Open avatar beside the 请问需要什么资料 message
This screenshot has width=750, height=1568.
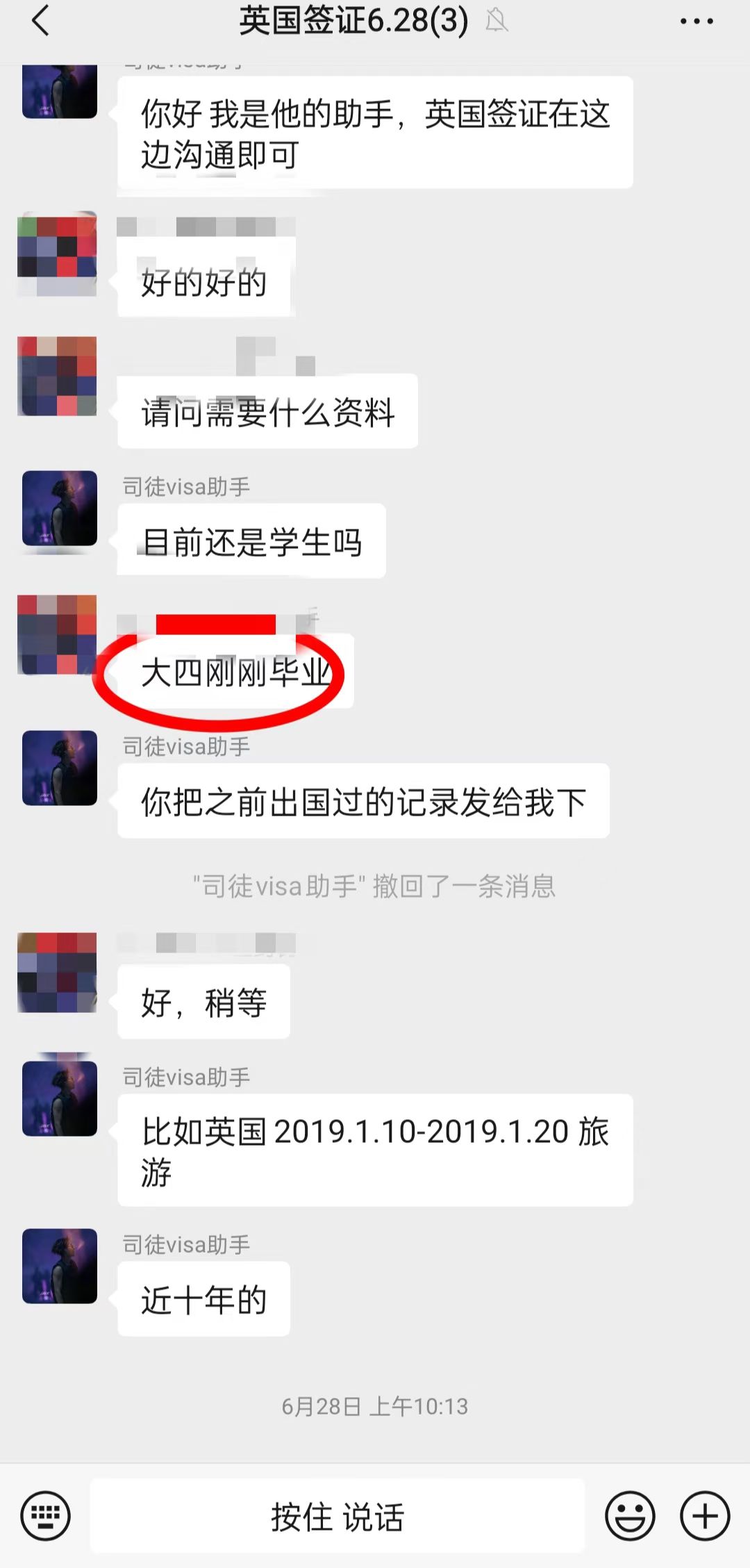[57, 377]
